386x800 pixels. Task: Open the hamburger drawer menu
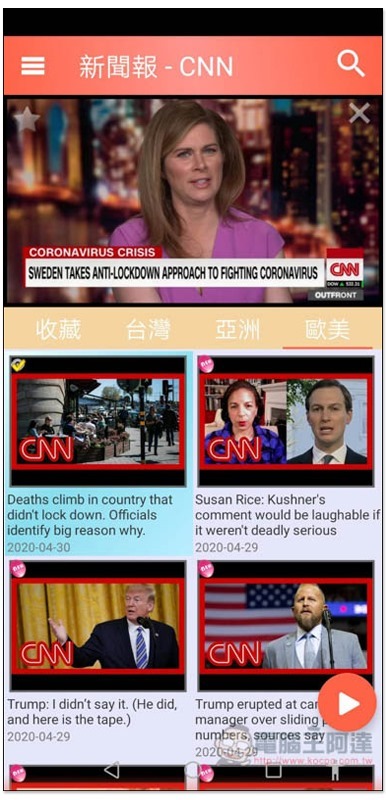point(33,66)
